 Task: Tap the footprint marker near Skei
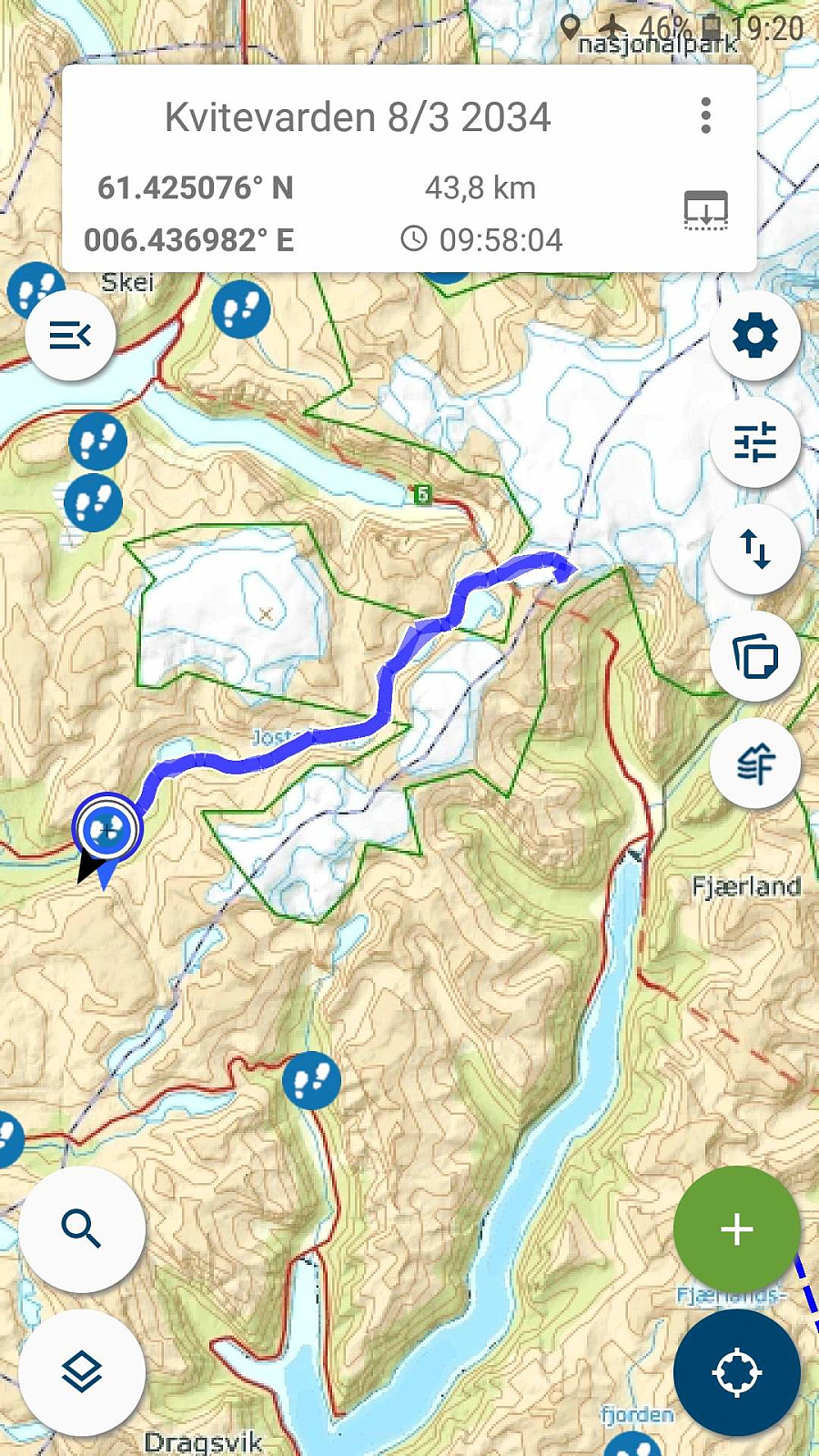[241, 309]
